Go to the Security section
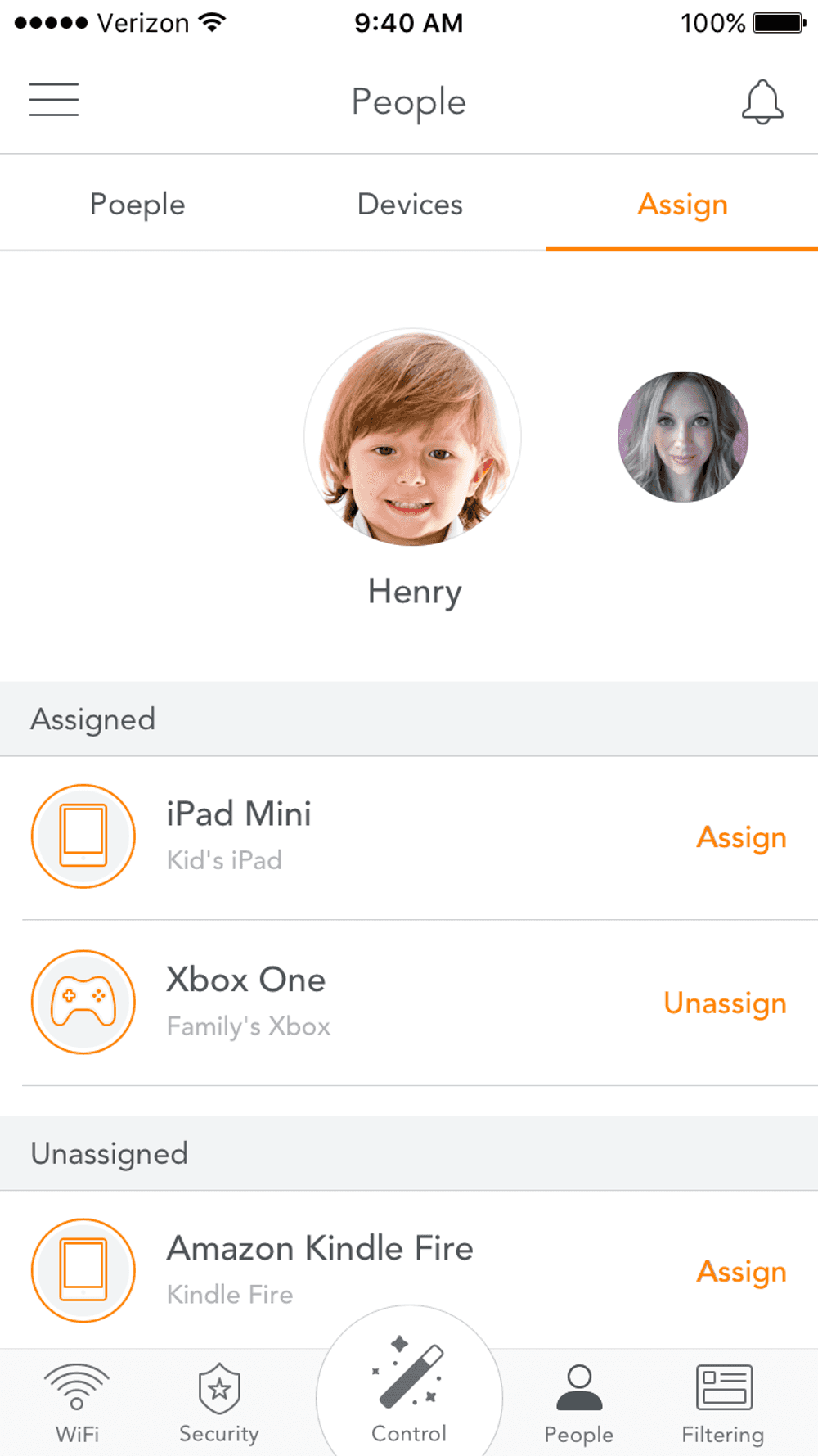 pyautogui.click(x=219, y=1403)
